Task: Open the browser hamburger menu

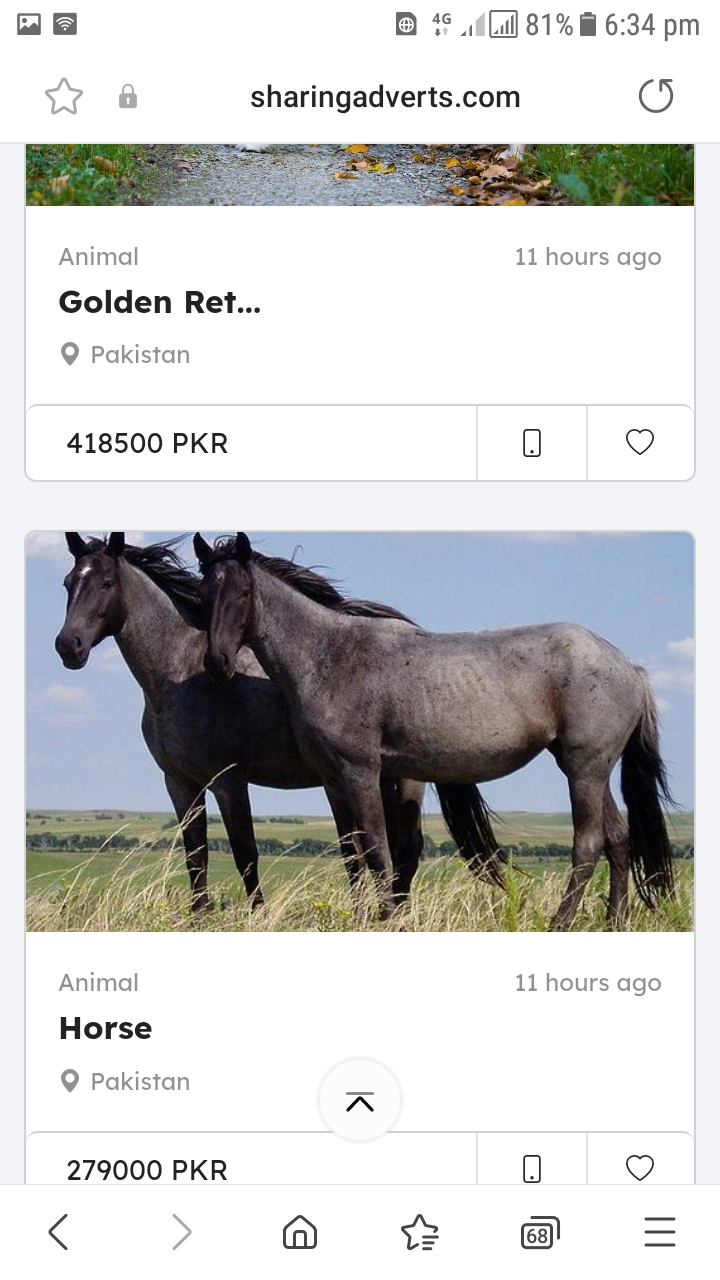Action: coord(660,1232)
